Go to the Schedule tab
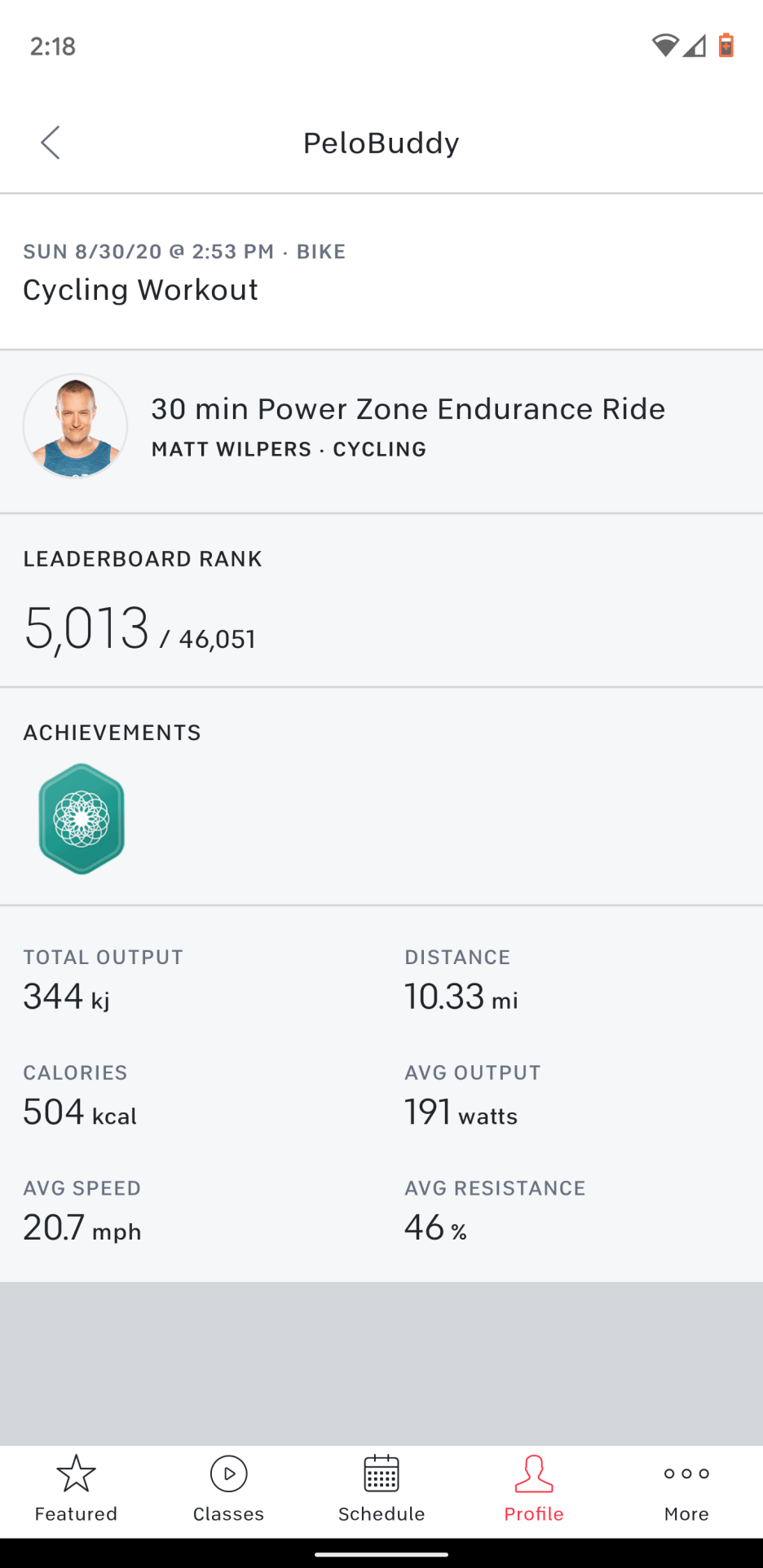 tap(381, 1490)
